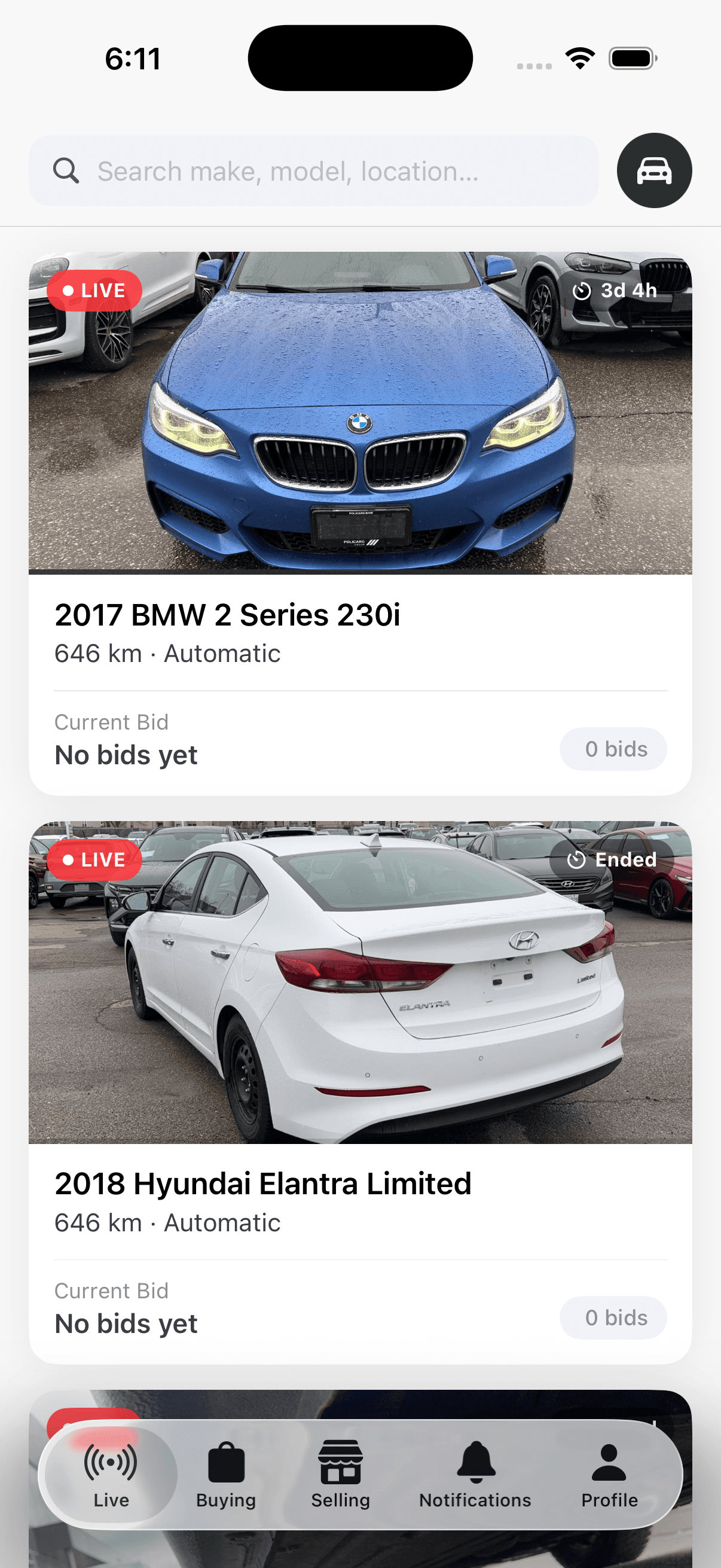The width and height of the screenshot is (721, 1568).
Task: Tap the 0 bids pill on the BMW card
Action: [x=613, y=749]
